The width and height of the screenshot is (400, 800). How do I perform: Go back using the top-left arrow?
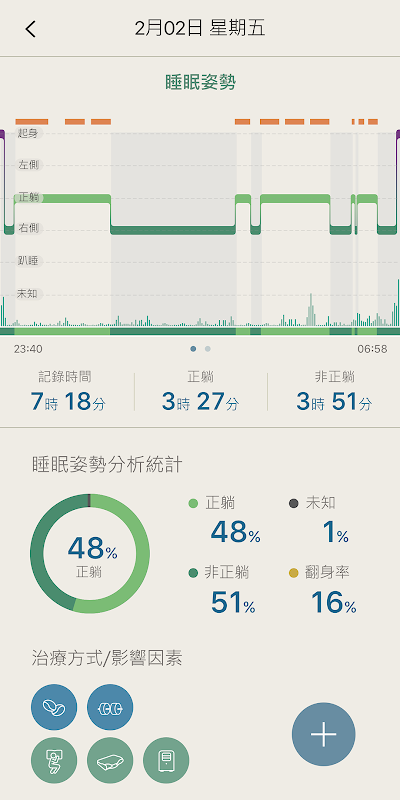[31, 29]
